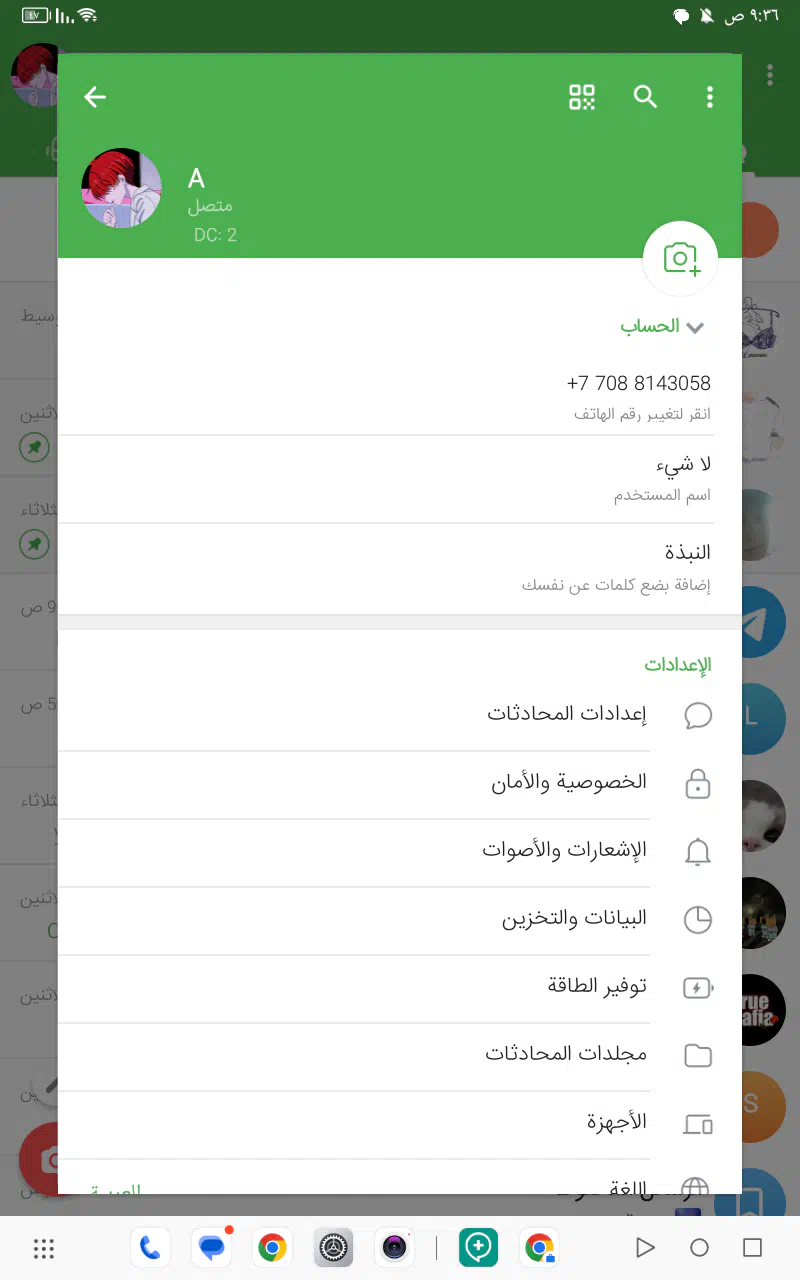Go back using the arrow in the header
This screenshot has width=800, height=1280.
click(x=95, y=97)
